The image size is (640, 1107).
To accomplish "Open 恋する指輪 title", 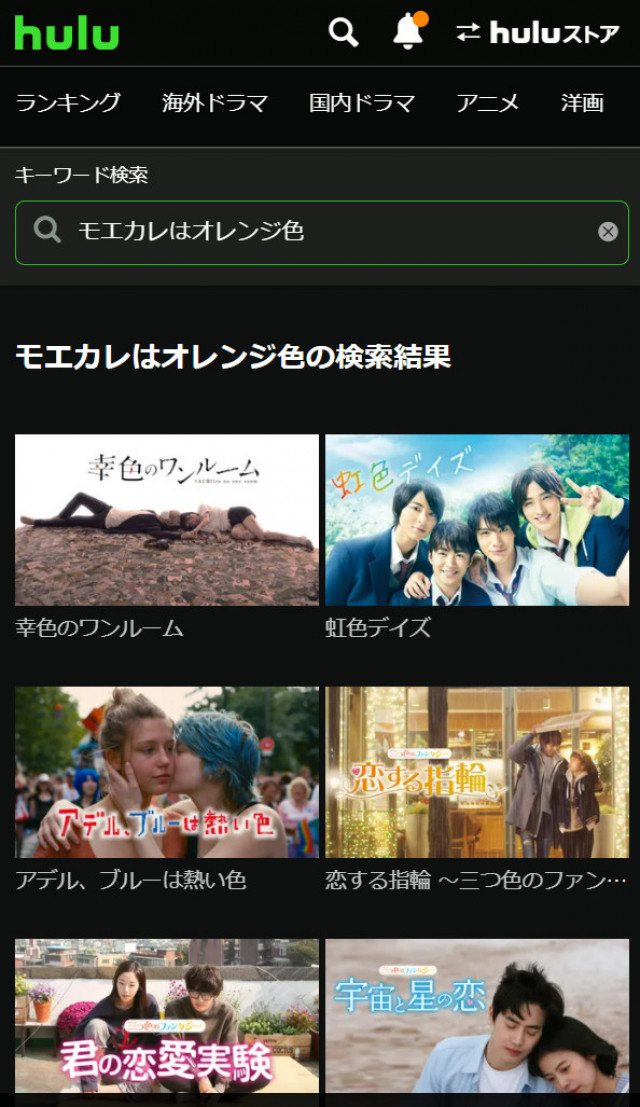I will (x=477, y=772).
